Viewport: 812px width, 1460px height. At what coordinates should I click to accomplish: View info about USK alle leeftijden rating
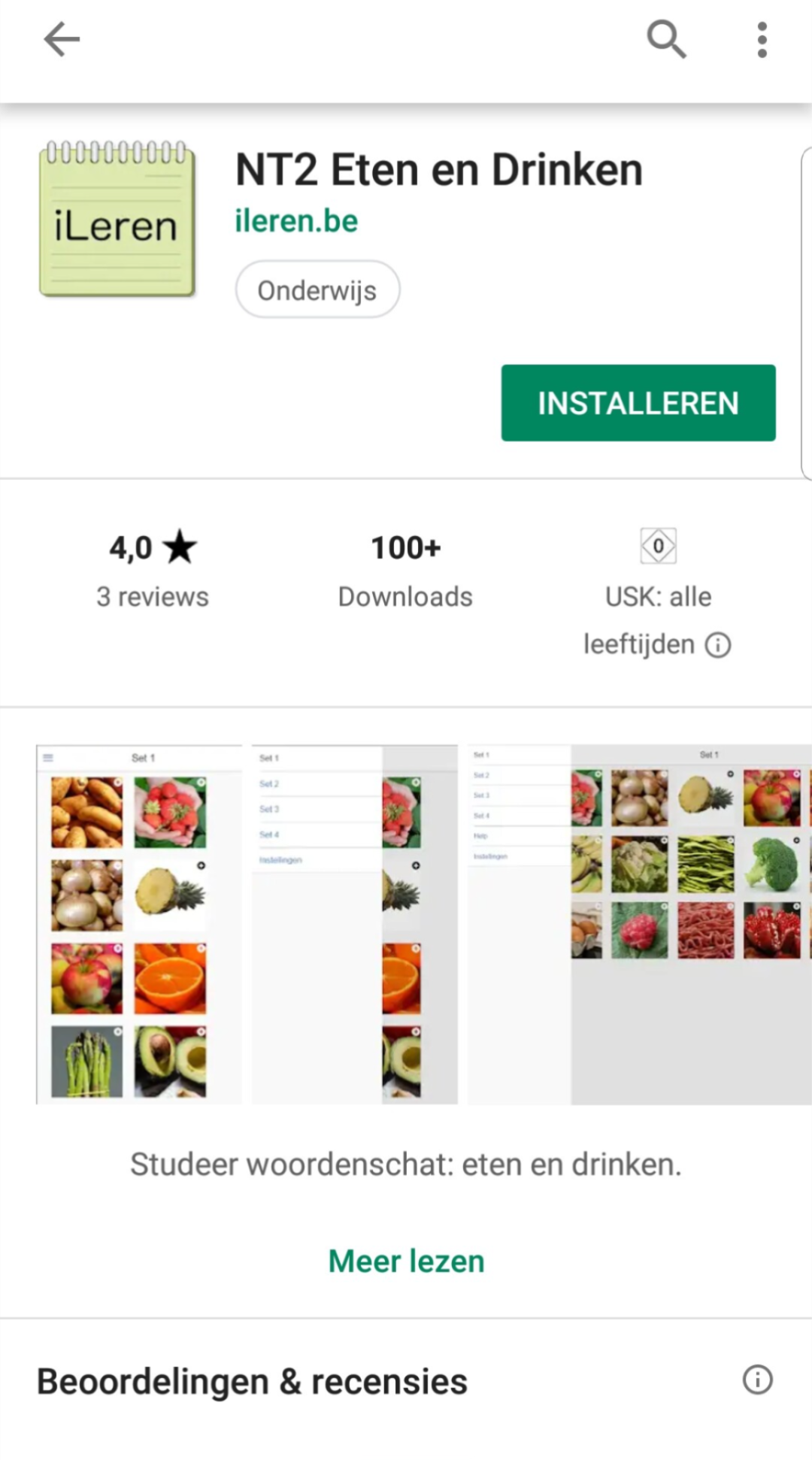point(718,645)
